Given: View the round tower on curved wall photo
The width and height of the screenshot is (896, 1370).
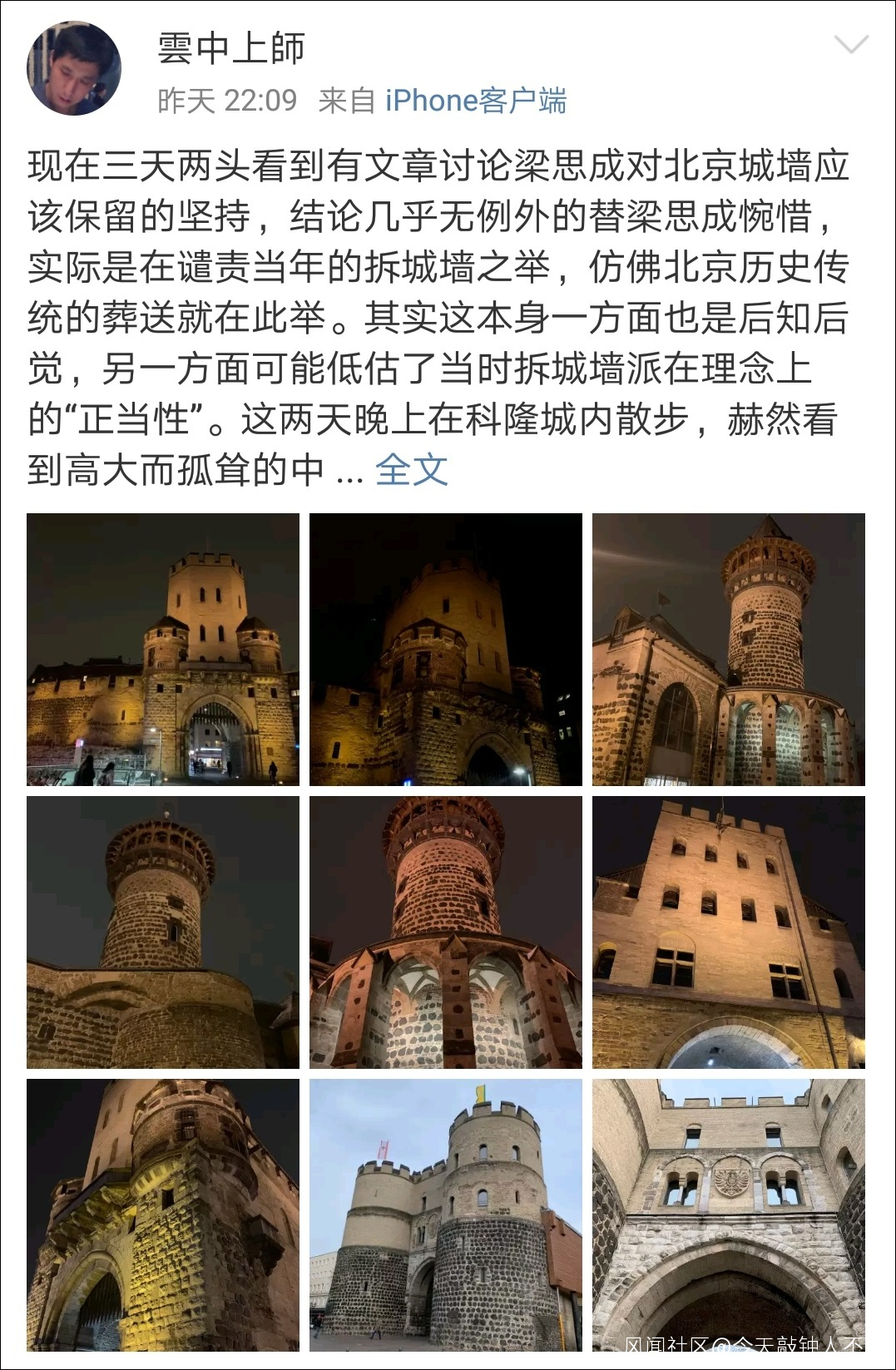Looking at the screenshot, I should tap(163, 932).
